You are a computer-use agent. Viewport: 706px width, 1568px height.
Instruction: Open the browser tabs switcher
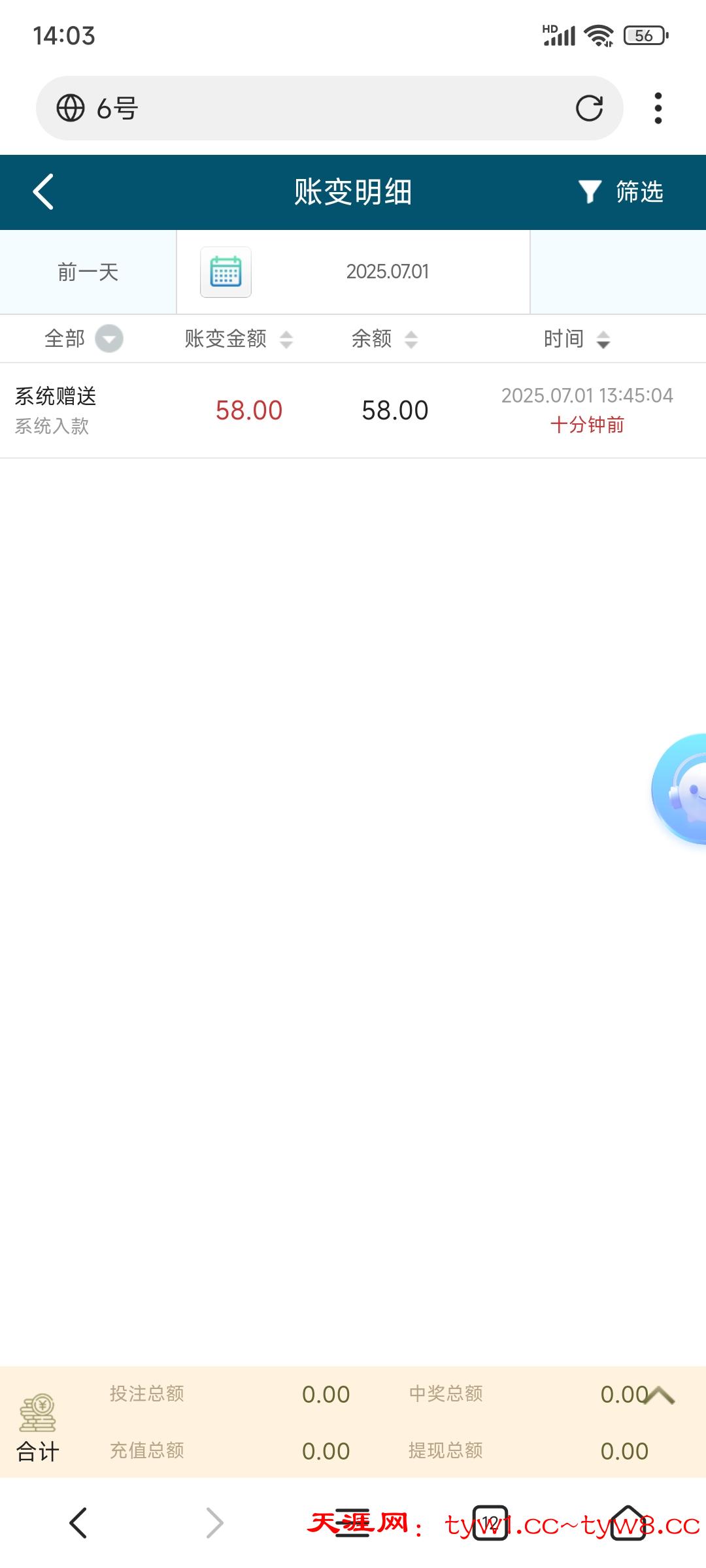pos(490,1522)
